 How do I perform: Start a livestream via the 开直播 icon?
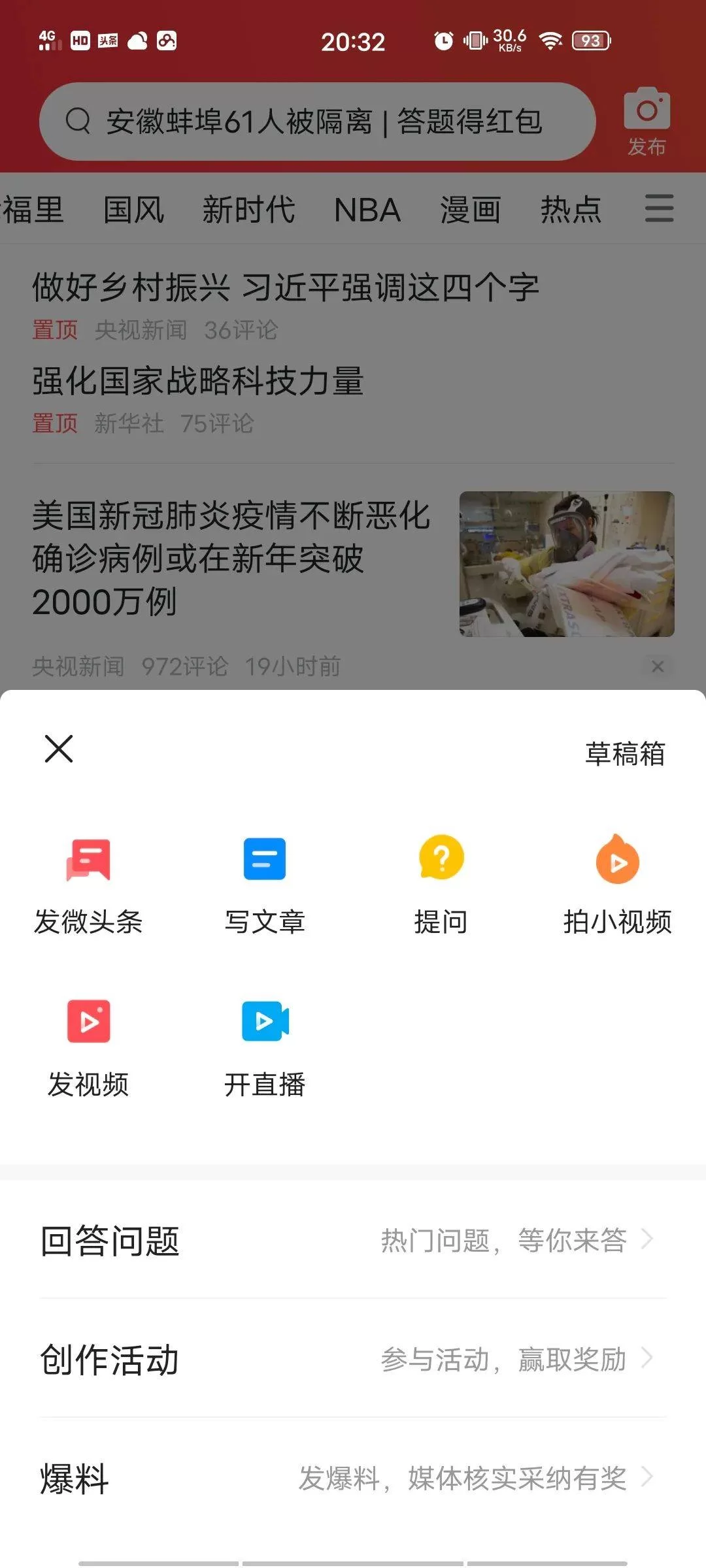click(264, 1022)
